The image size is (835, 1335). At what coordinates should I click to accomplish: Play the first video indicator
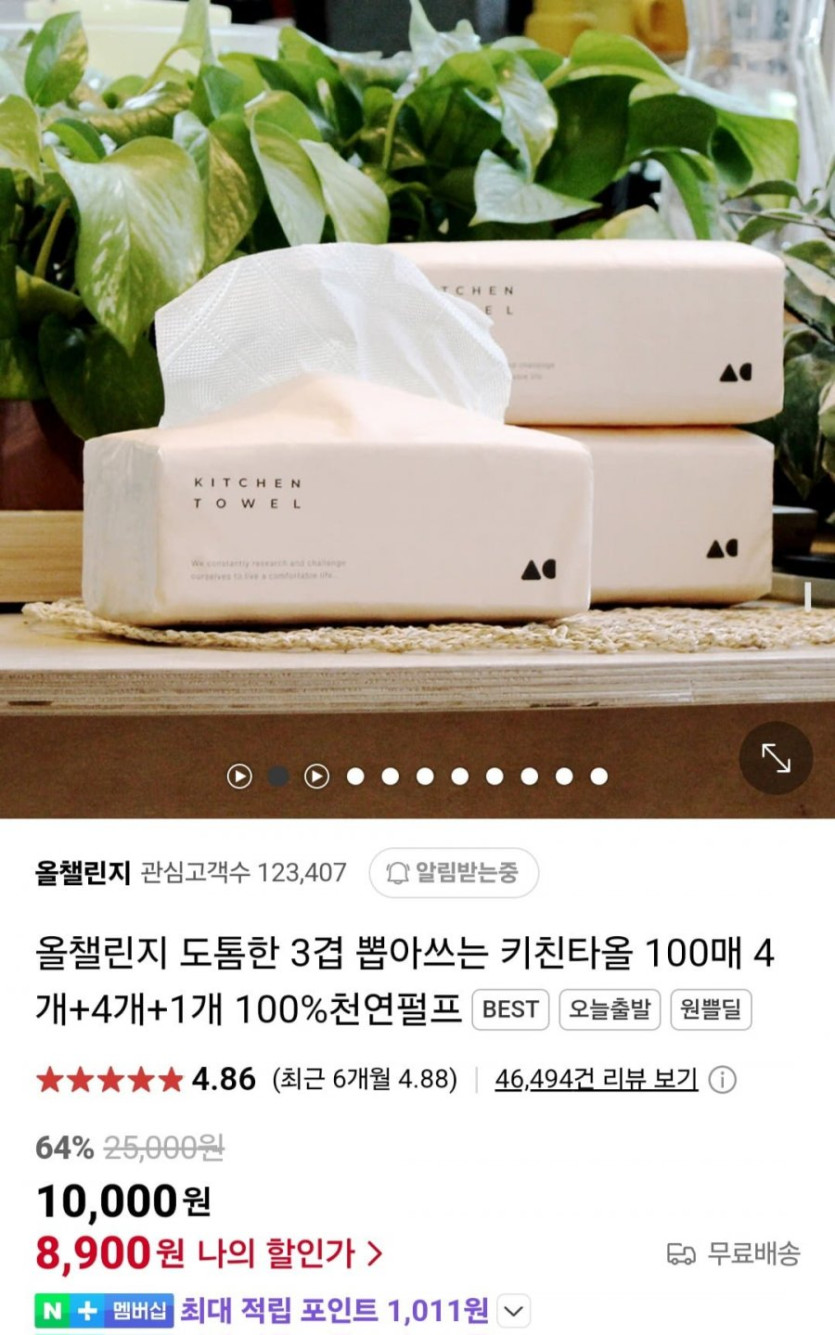pyautogui.click(x=239, y=776)
